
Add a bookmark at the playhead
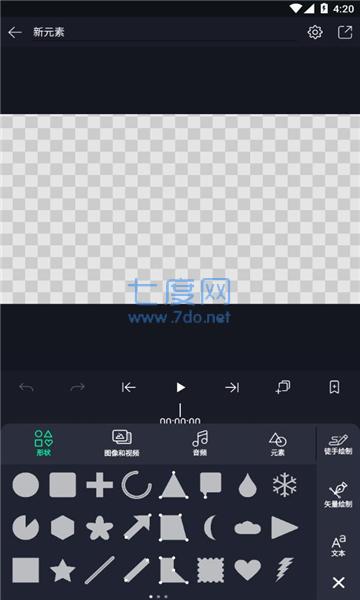coord(334,387)
